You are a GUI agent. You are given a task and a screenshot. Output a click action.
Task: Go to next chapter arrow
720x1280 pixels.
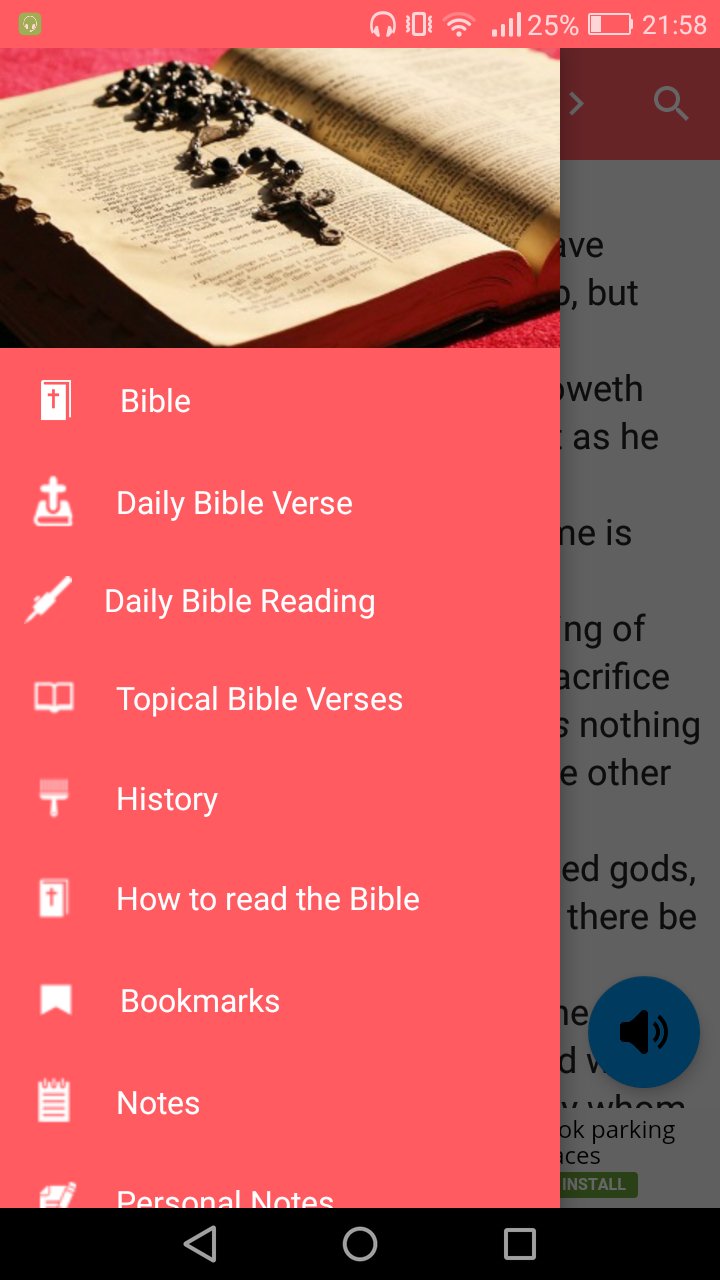[x=577, y=103]
